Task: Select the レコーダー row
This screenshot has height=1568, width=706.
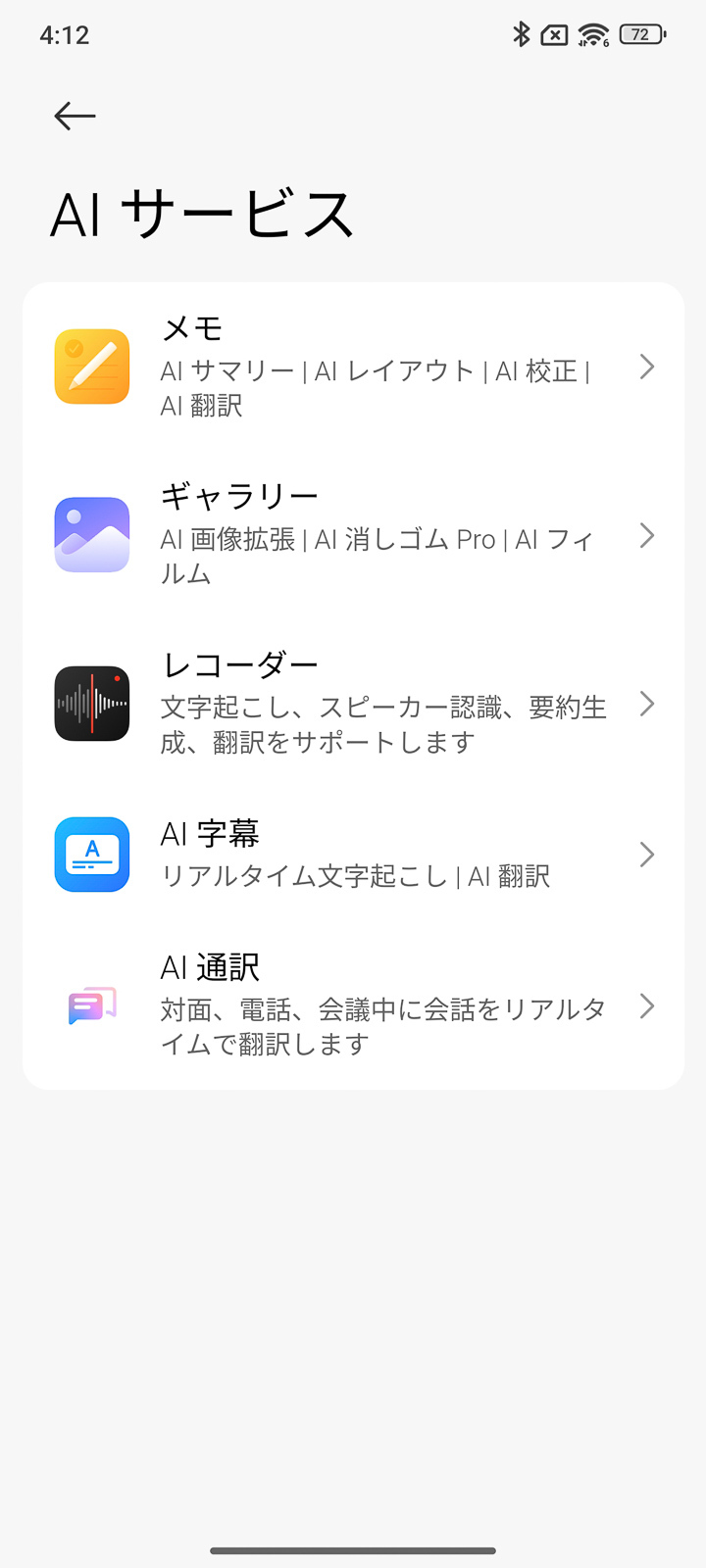Action: tap(353, 704)
